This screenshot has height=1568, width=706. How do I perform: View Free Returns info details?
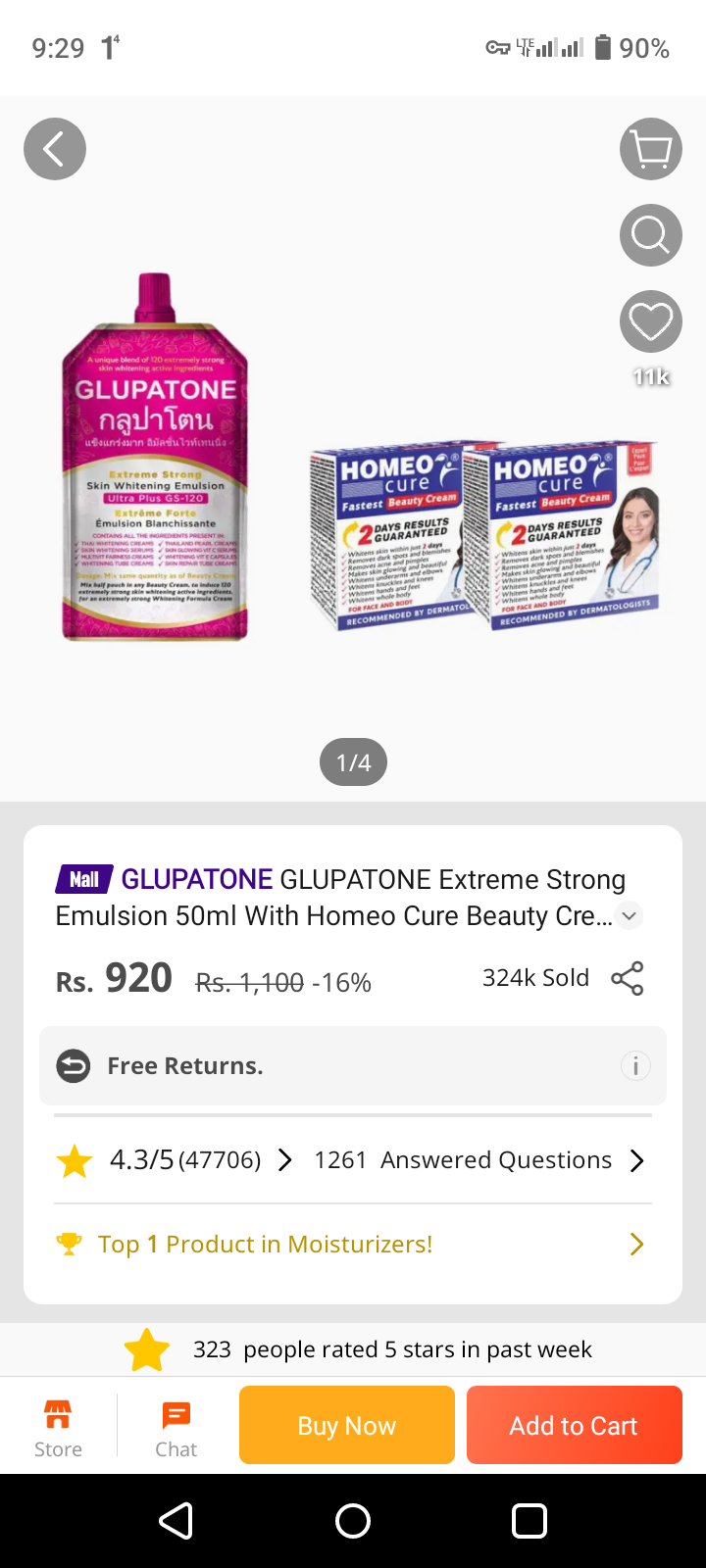pyautogui.click(x=635, y=1066)
